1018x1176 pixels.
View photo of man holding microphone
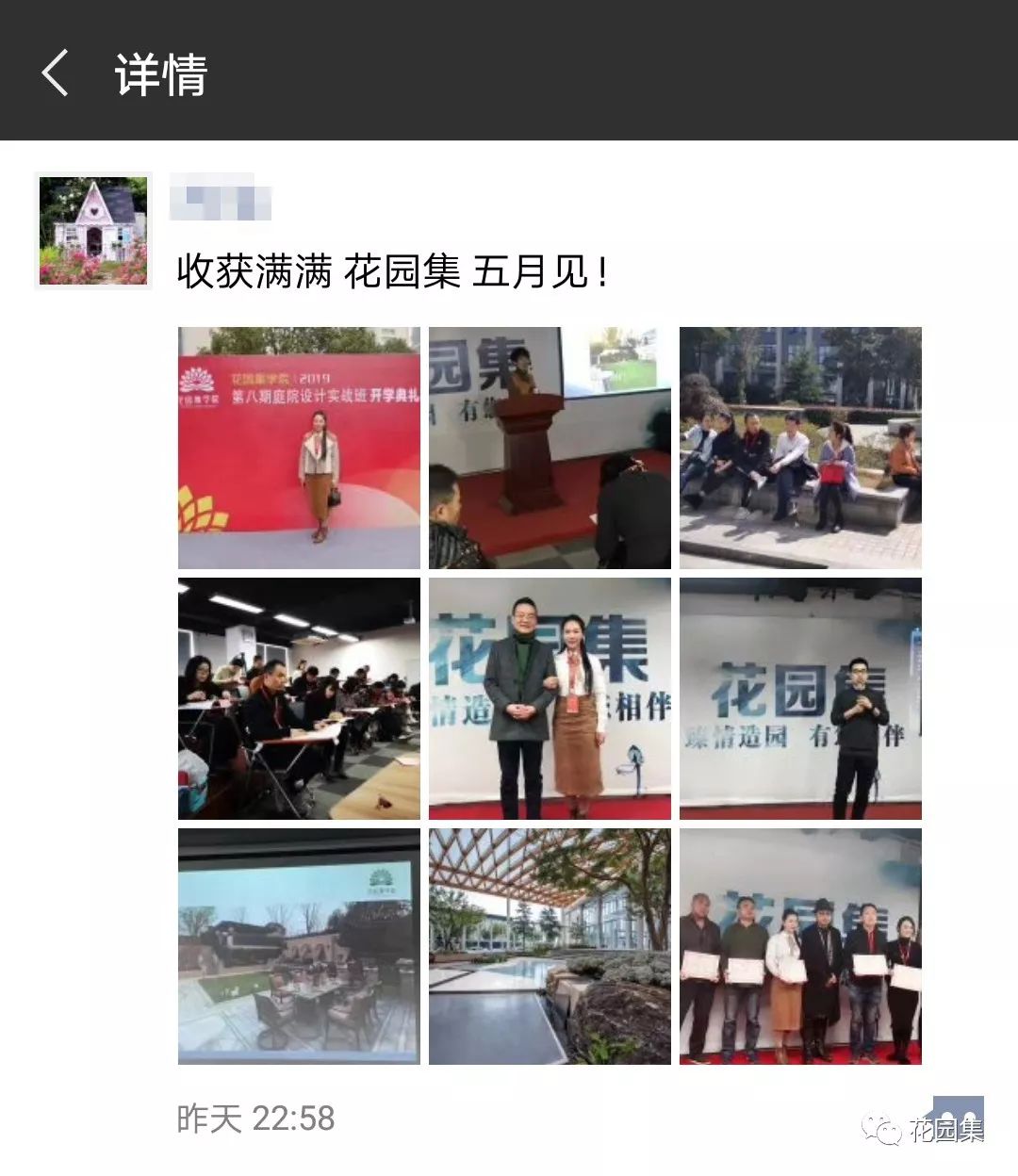click(x=800, y=698)
